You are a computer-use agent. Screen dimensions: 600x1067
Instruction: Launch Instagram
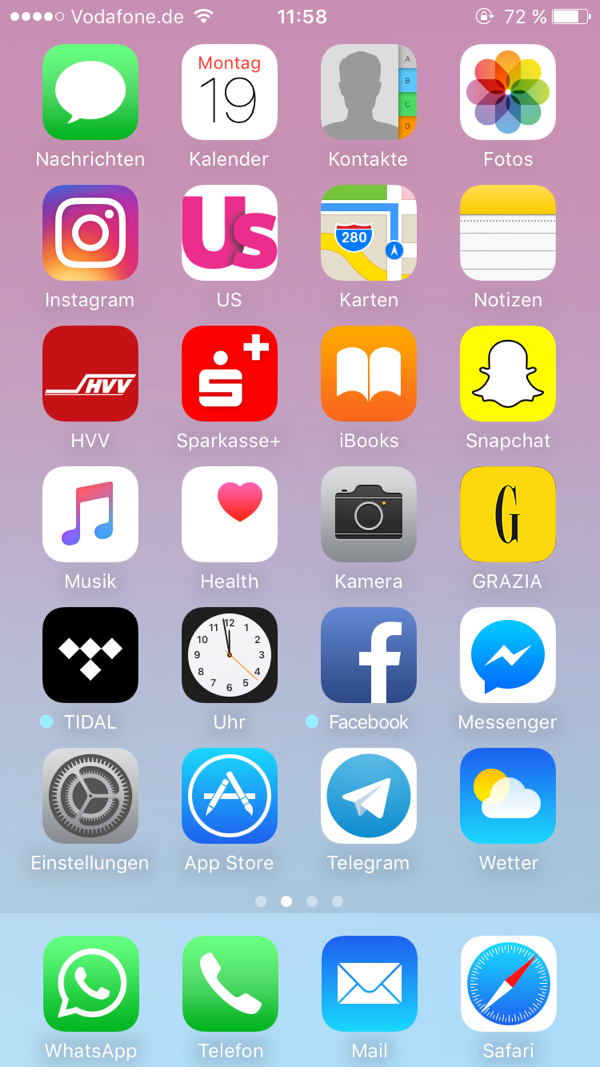[x=90, y=233]
